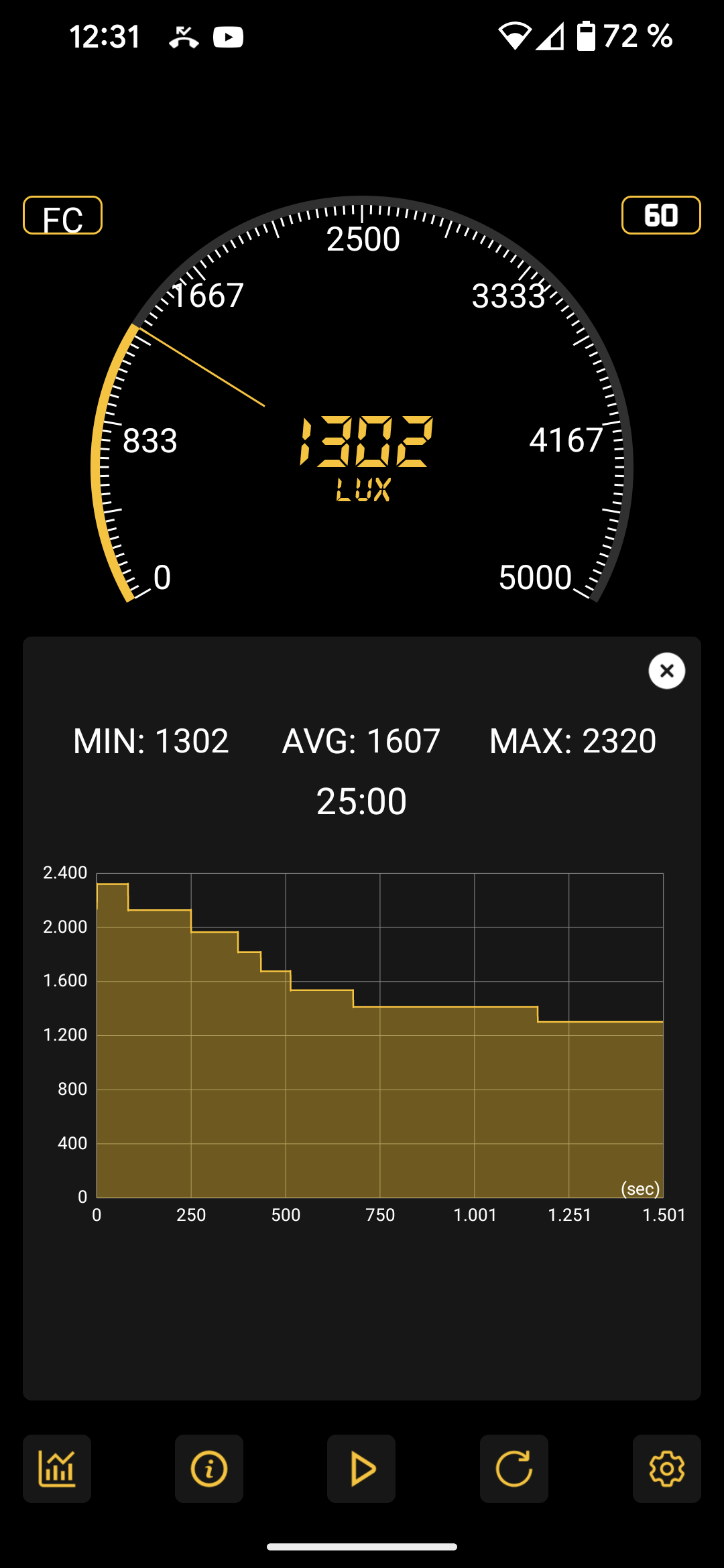The image size is (724, 1568).
Task: View app information via info icon
Action: point(209,1469)
